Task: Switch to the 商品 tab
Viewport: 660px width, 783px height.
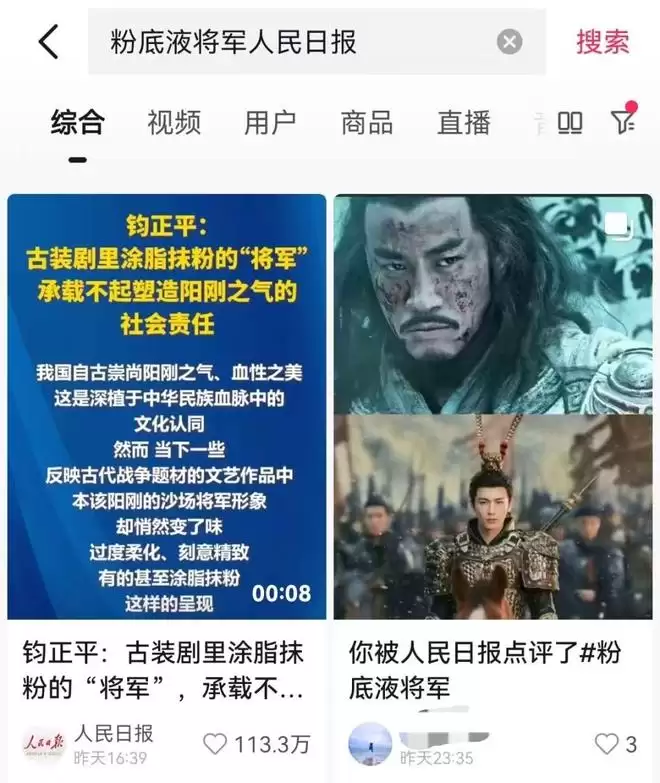Action: coord(366,123)
